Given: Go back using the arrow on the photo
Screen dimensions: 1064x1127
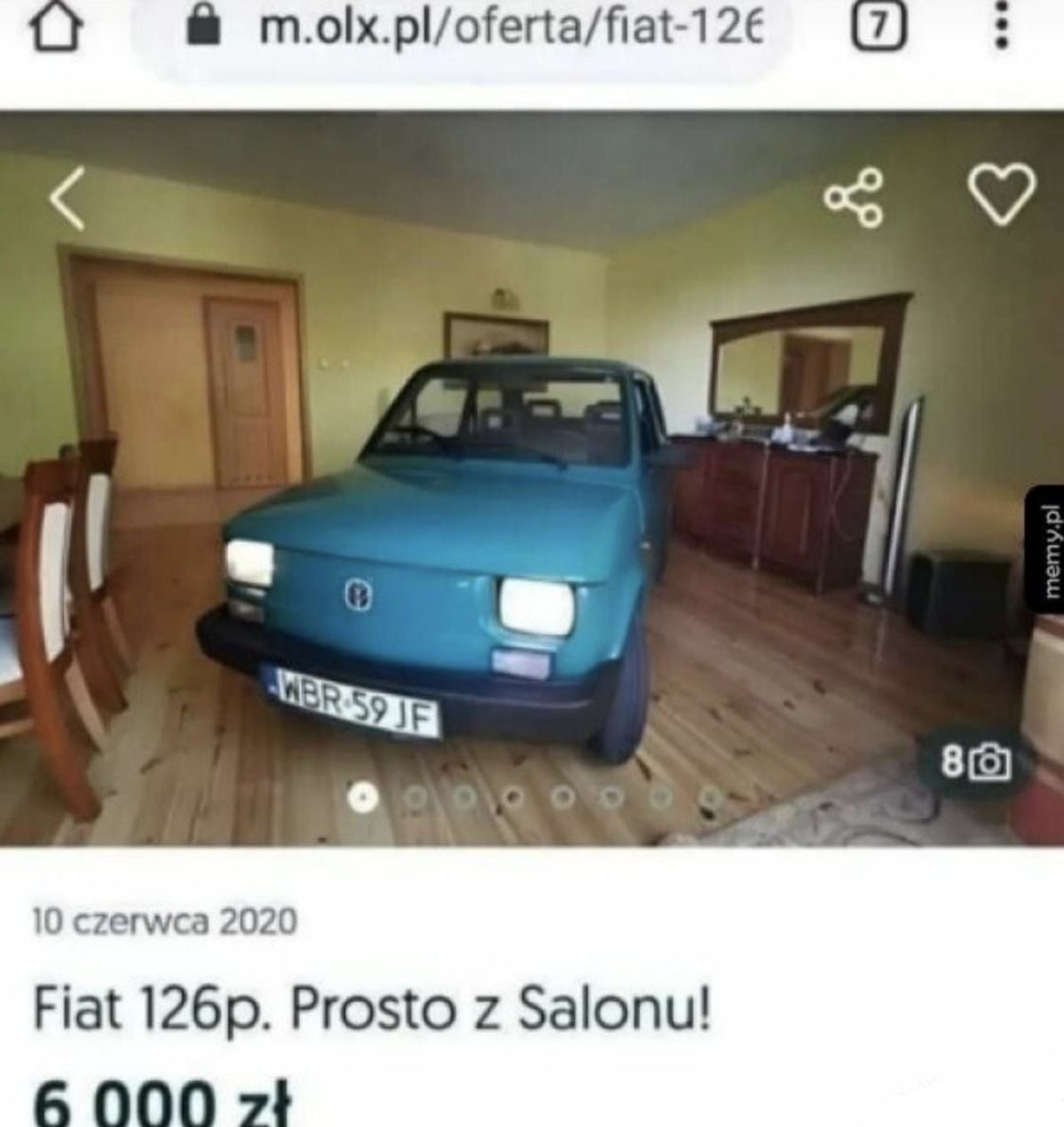Looking at the screenshot, I should tap(67, 198).
